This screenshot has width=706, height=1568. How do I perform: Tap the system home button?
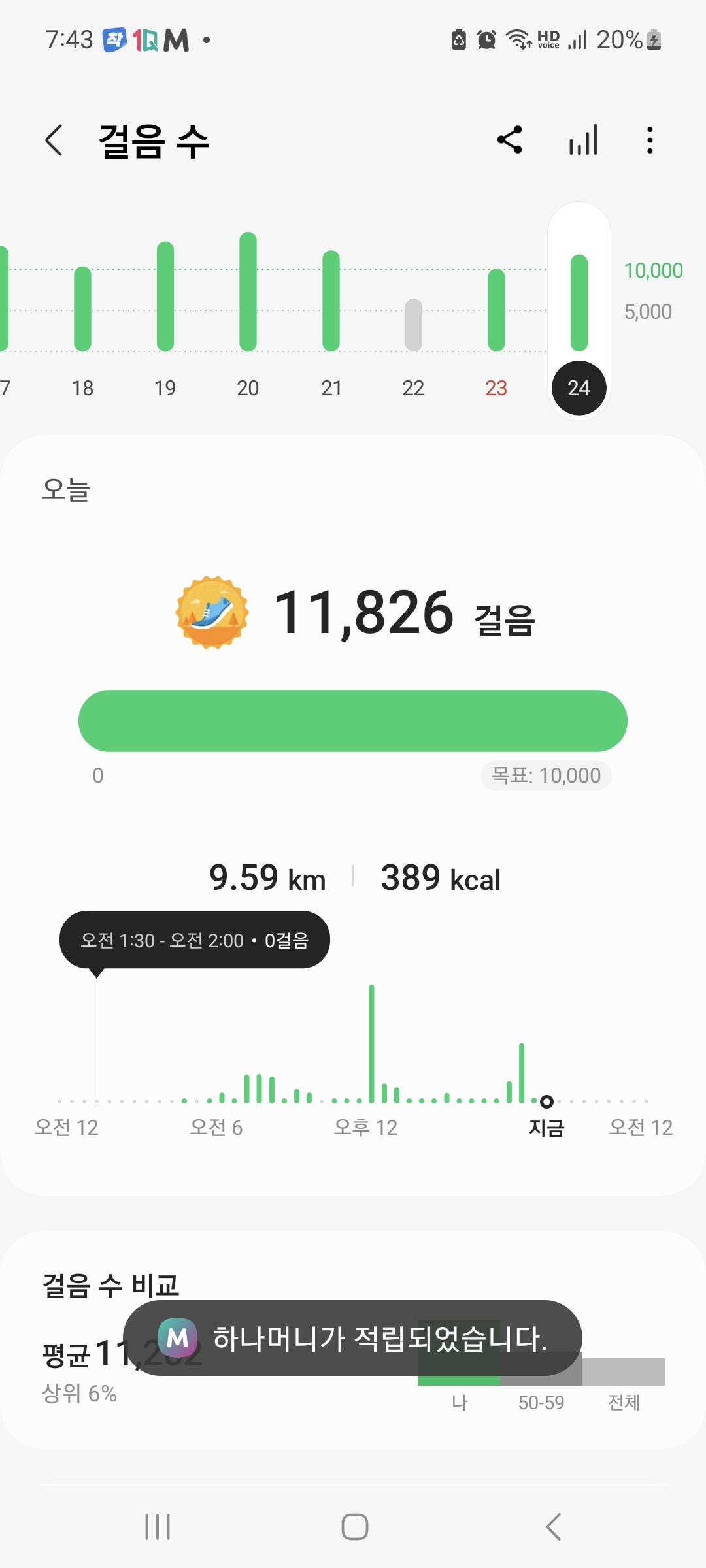point(354,1527)
